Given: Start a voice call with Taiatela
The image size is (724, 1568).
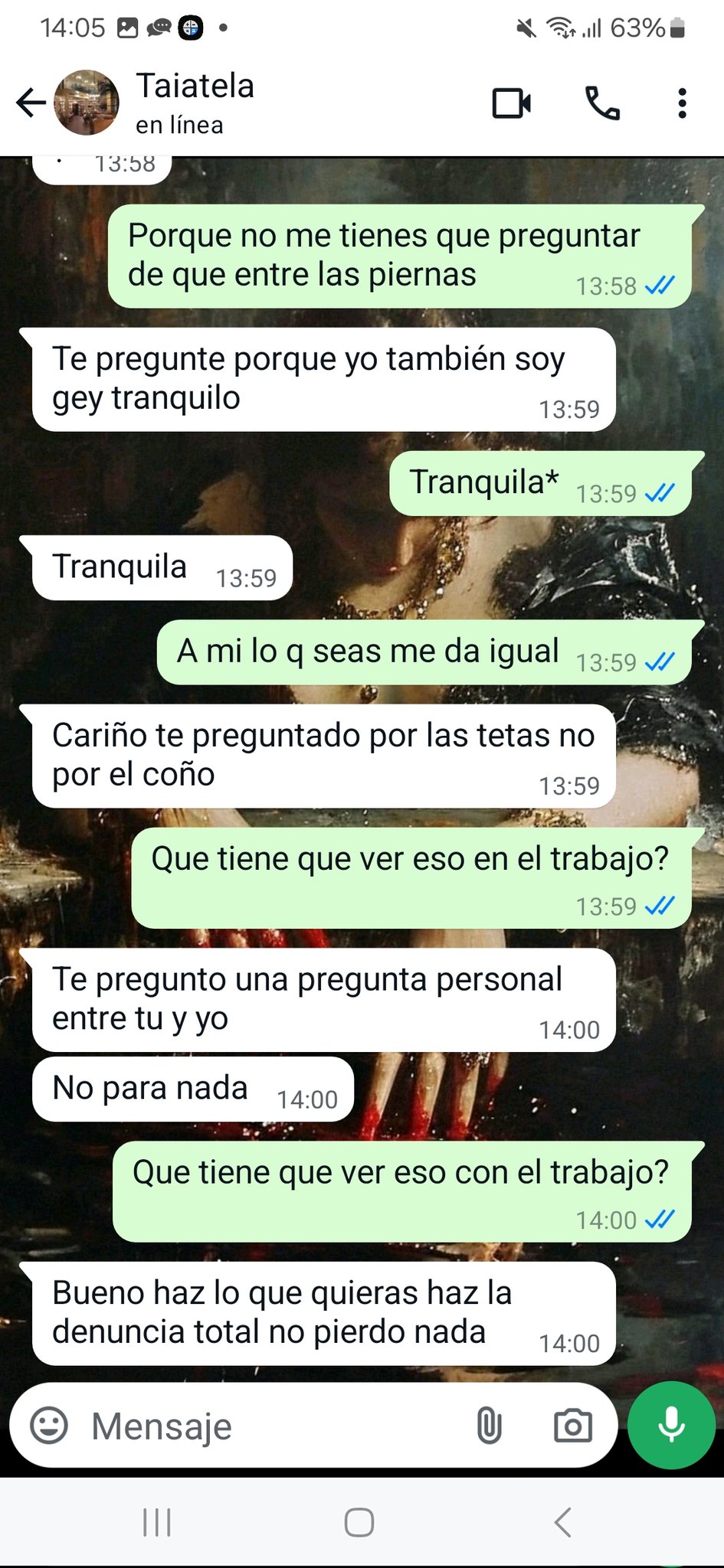Looking at the screenshot, I should [x=602, y=103].
